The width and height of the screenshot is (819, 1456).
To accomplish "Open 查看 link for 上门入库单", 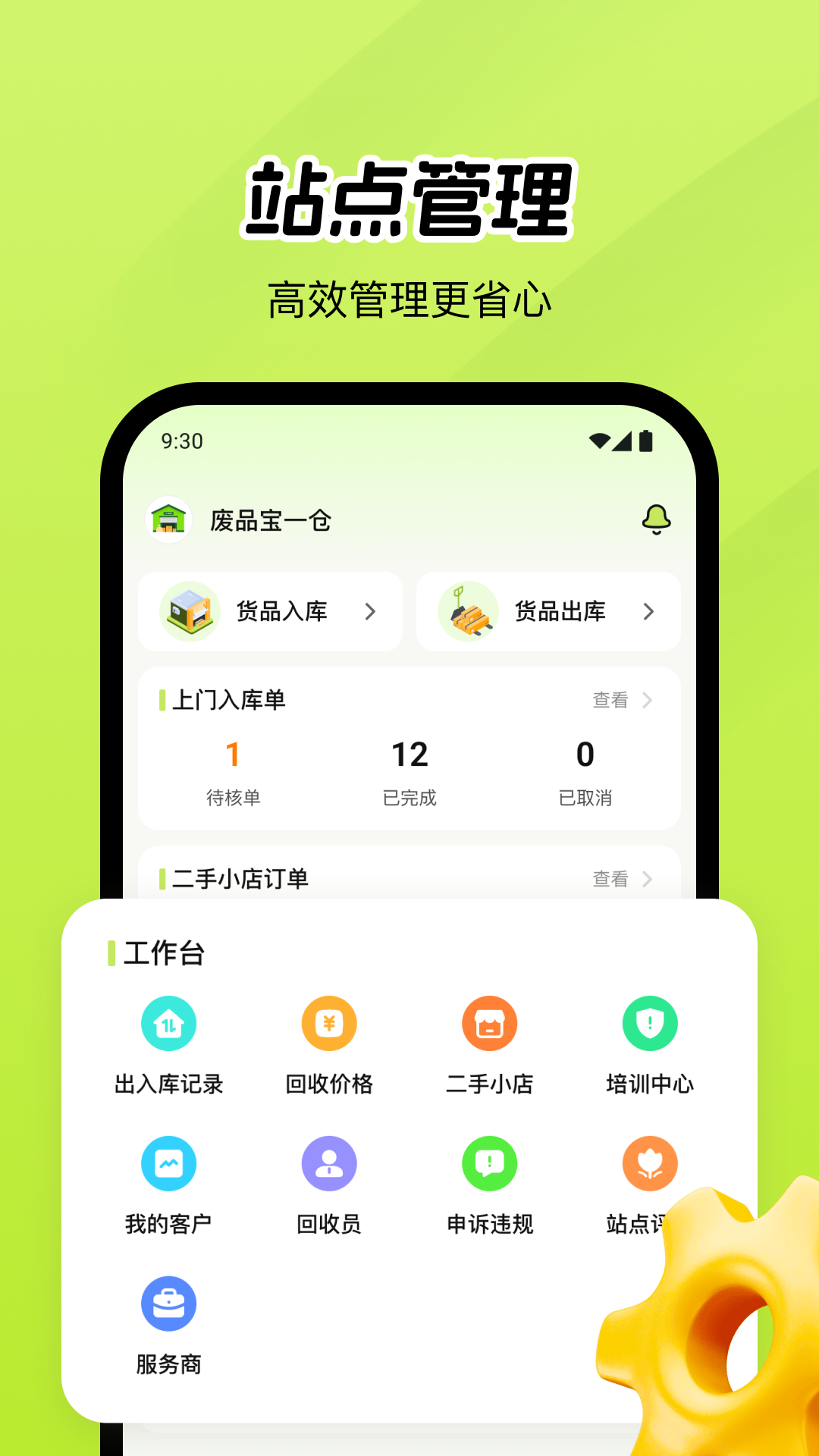I will click(612, 701).
